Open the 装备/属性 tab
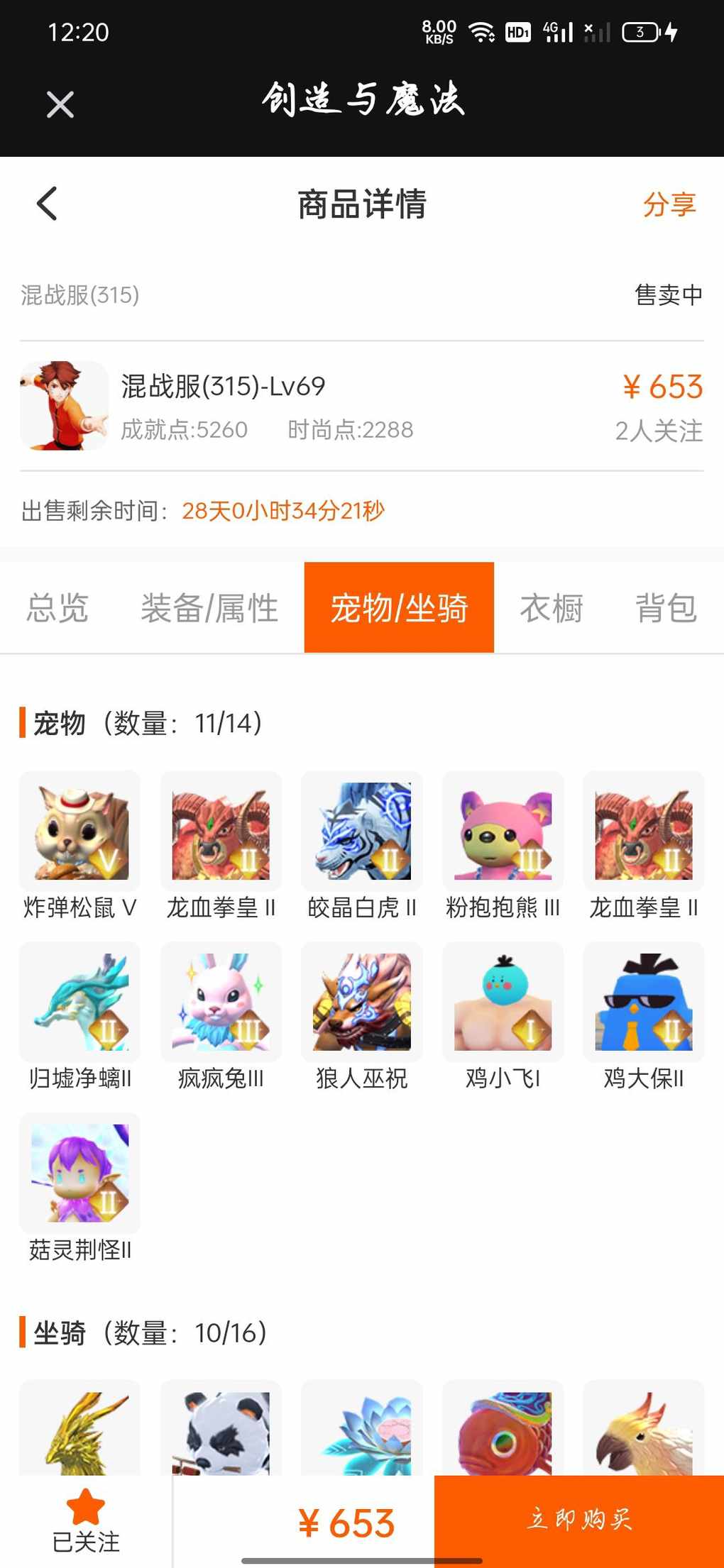This screenshot has height=1568, width=724. [209, 608]
